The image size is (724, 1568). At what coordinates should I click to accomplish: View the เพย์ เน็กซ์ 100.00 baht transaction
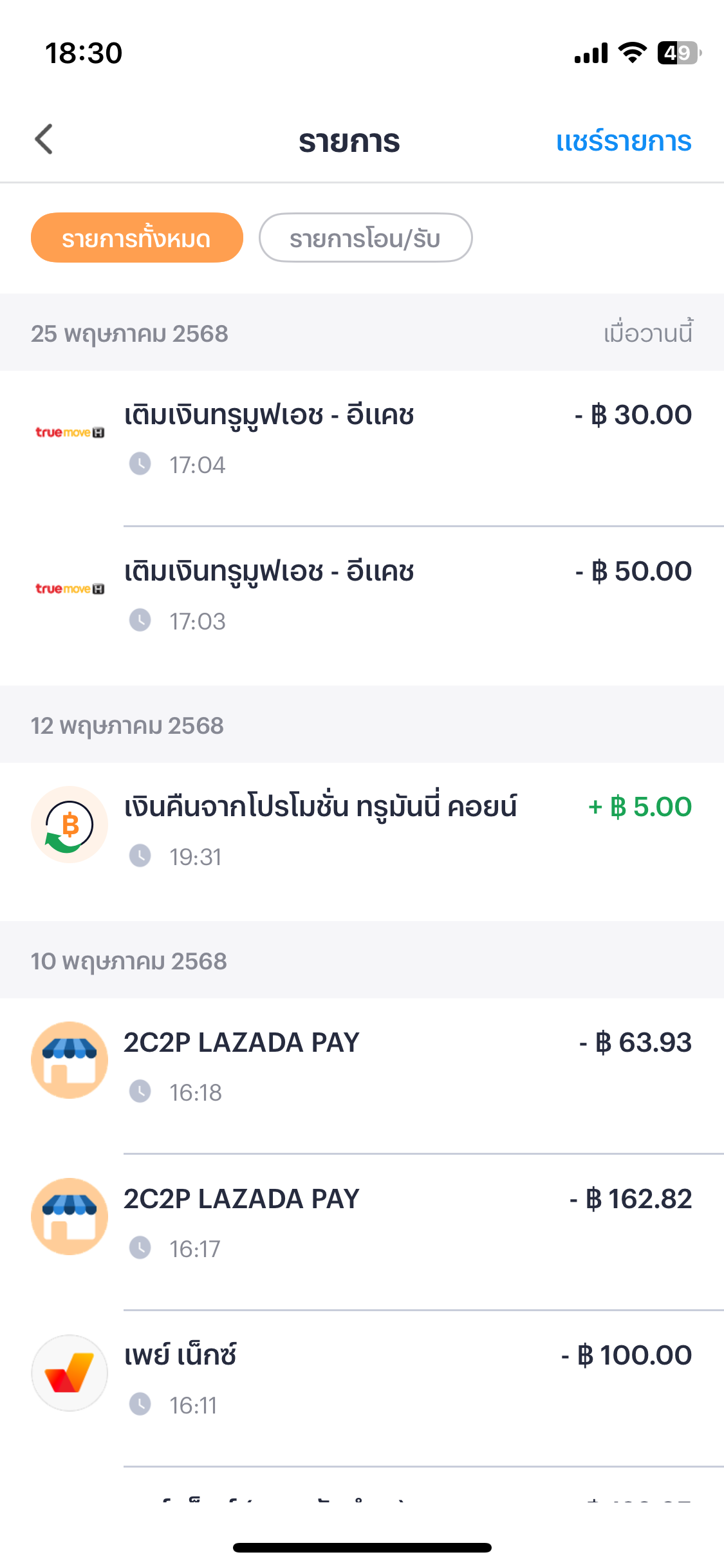(362, 1388)
